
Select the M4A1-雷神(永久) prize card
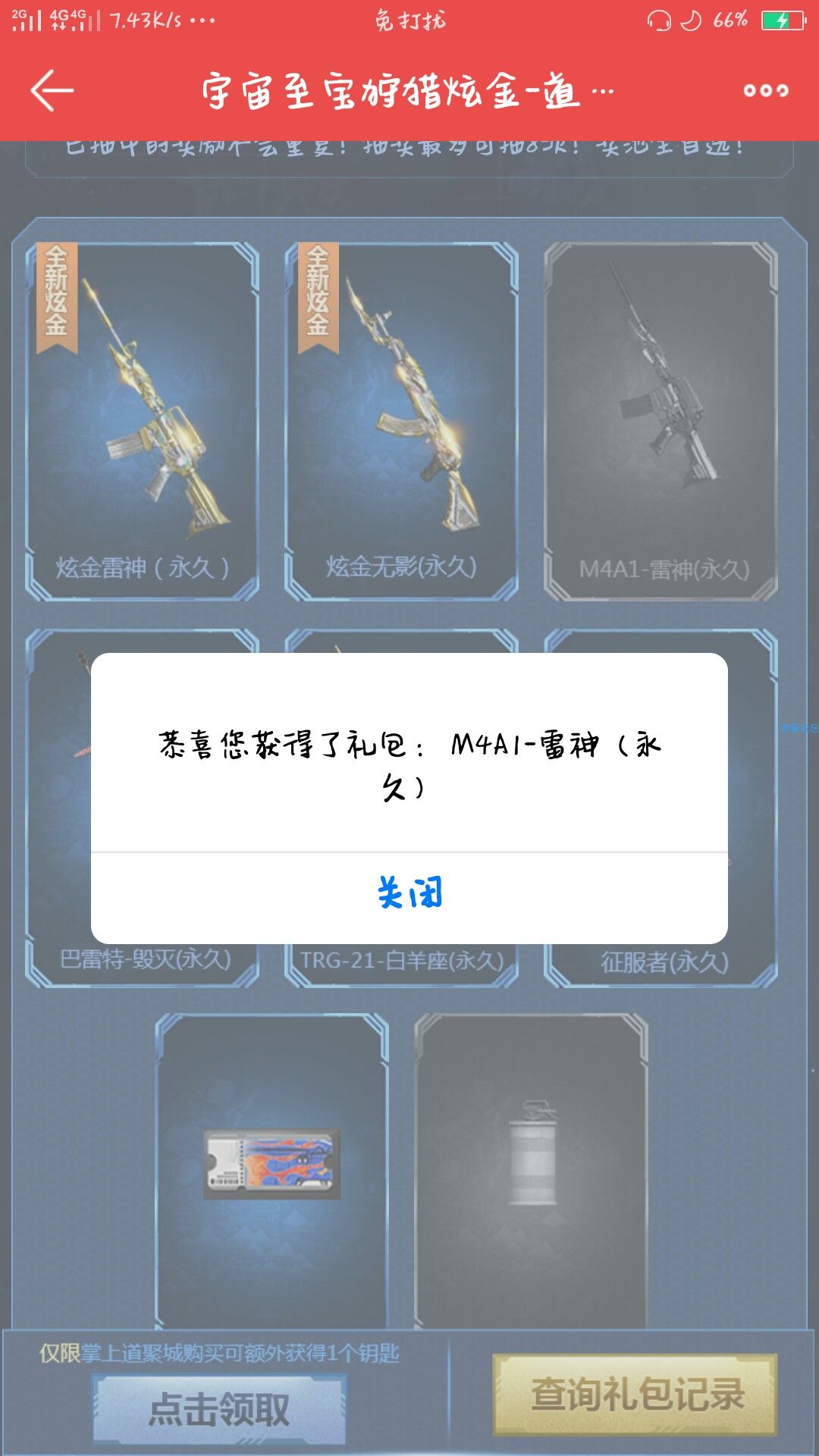click(661, 421)
